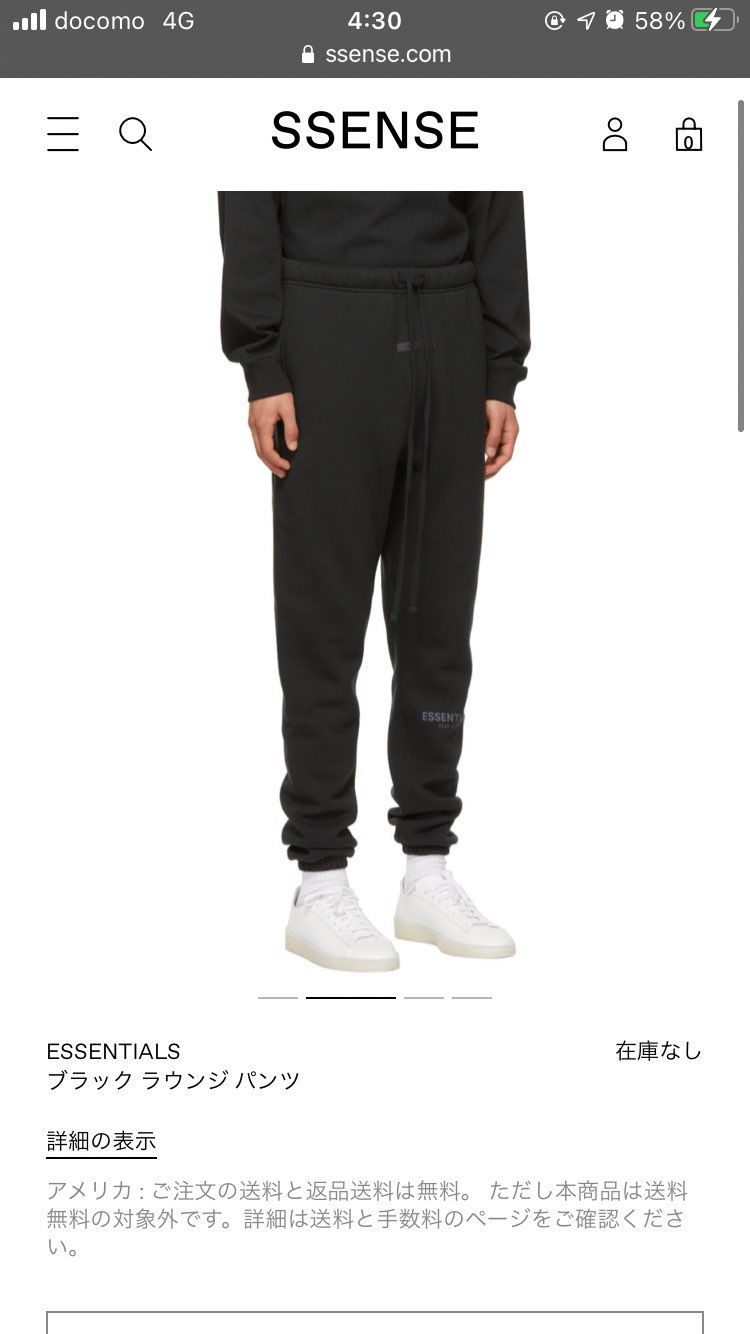Open the ESSENTIALS brand link
This screenshot has height=1334, width=750.
pyautogui.click(x=113, y=1051)
